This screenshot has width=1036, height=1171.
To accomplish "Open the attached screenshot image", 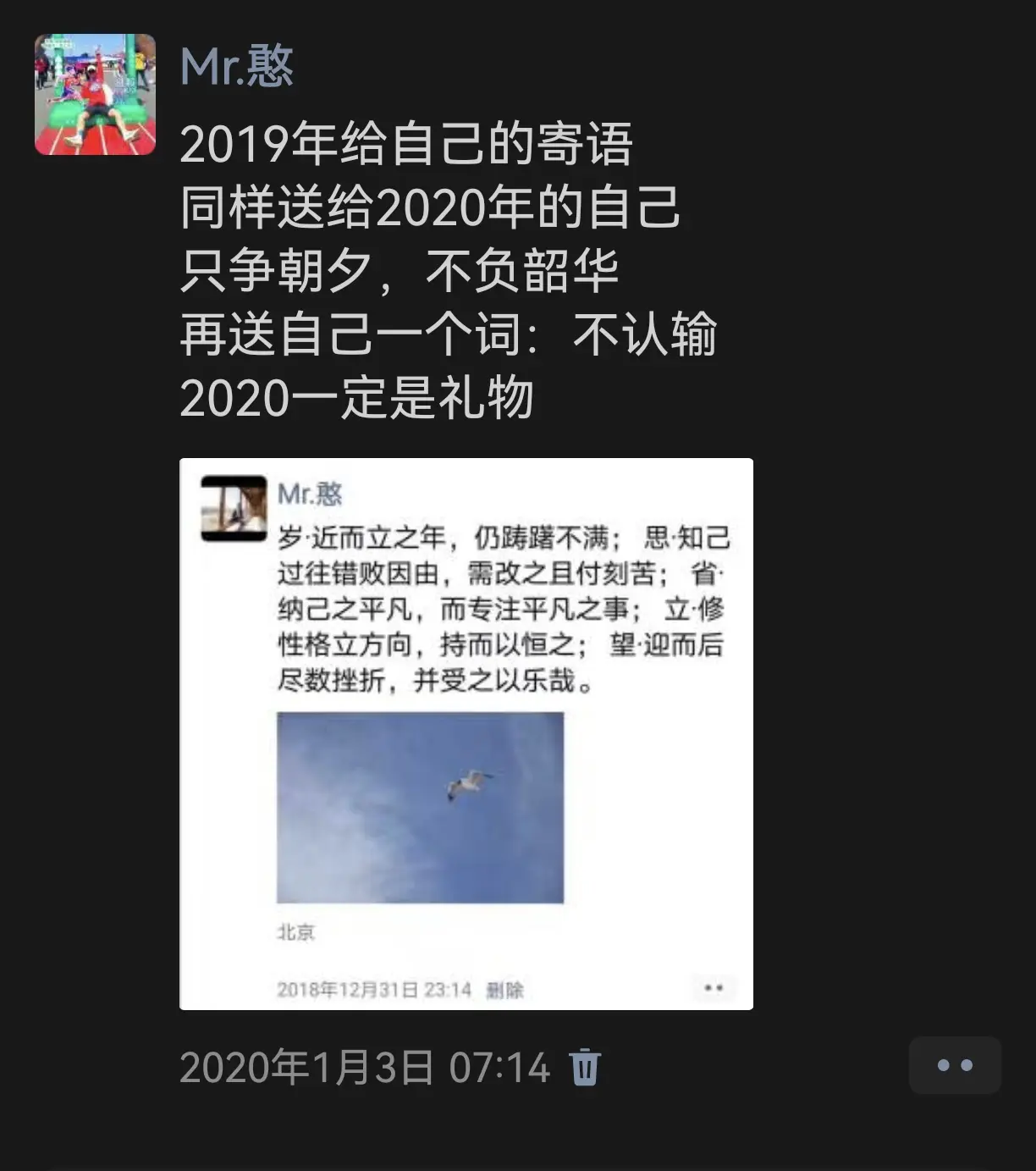I will pos(466,733).
